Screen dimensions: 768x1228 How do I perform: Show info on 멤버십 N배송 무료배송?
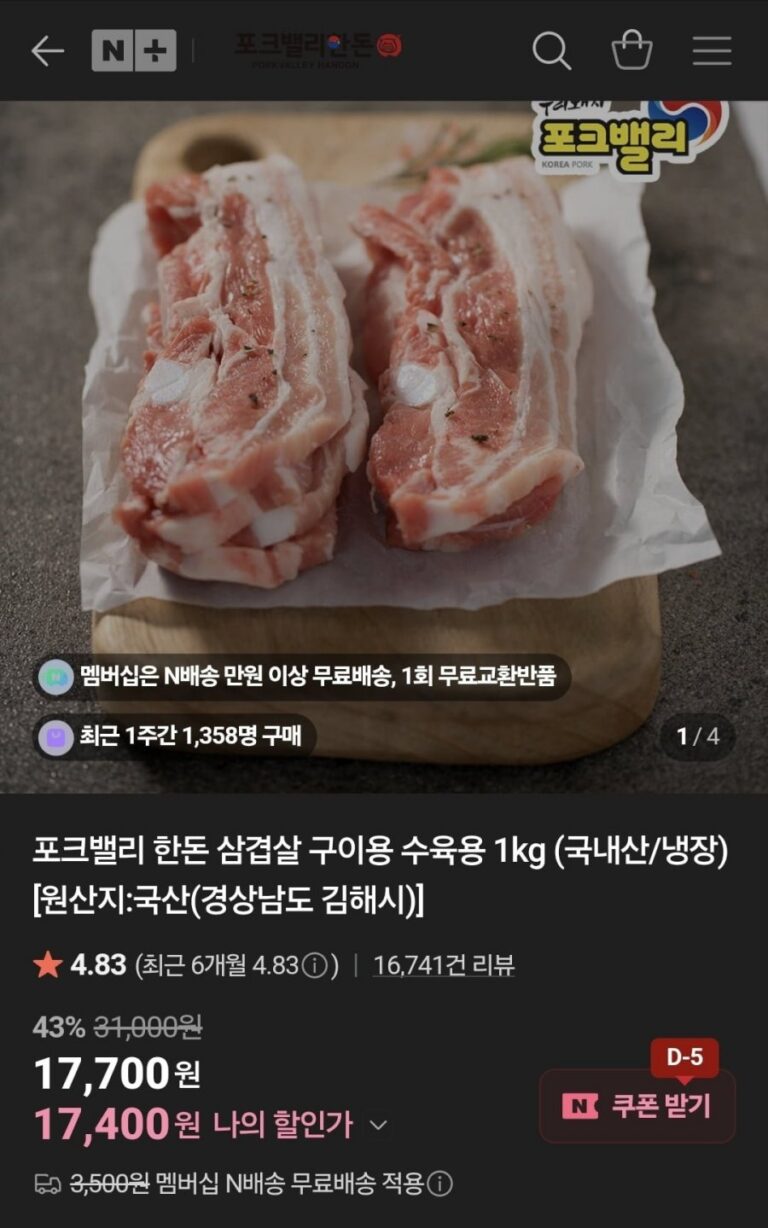coord(440,1185)
